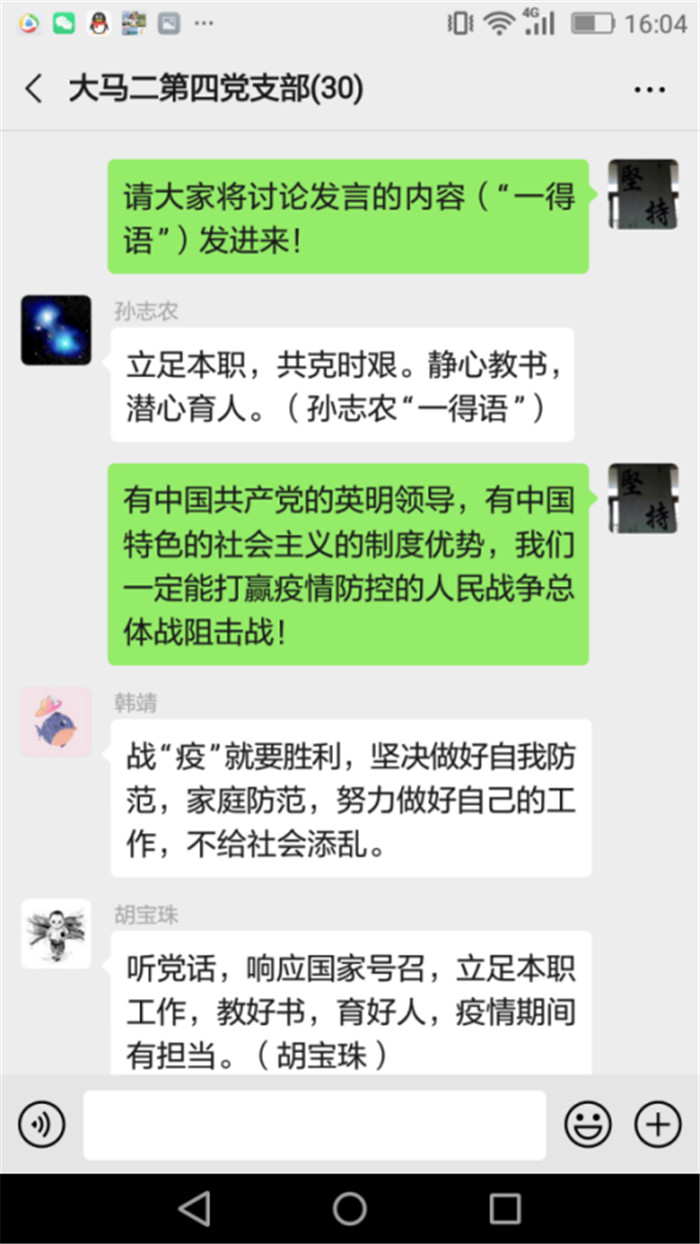Open 胡宝珠's profile avatar
This screenshot has width=700, height=1244.
[x=56, y=933]
